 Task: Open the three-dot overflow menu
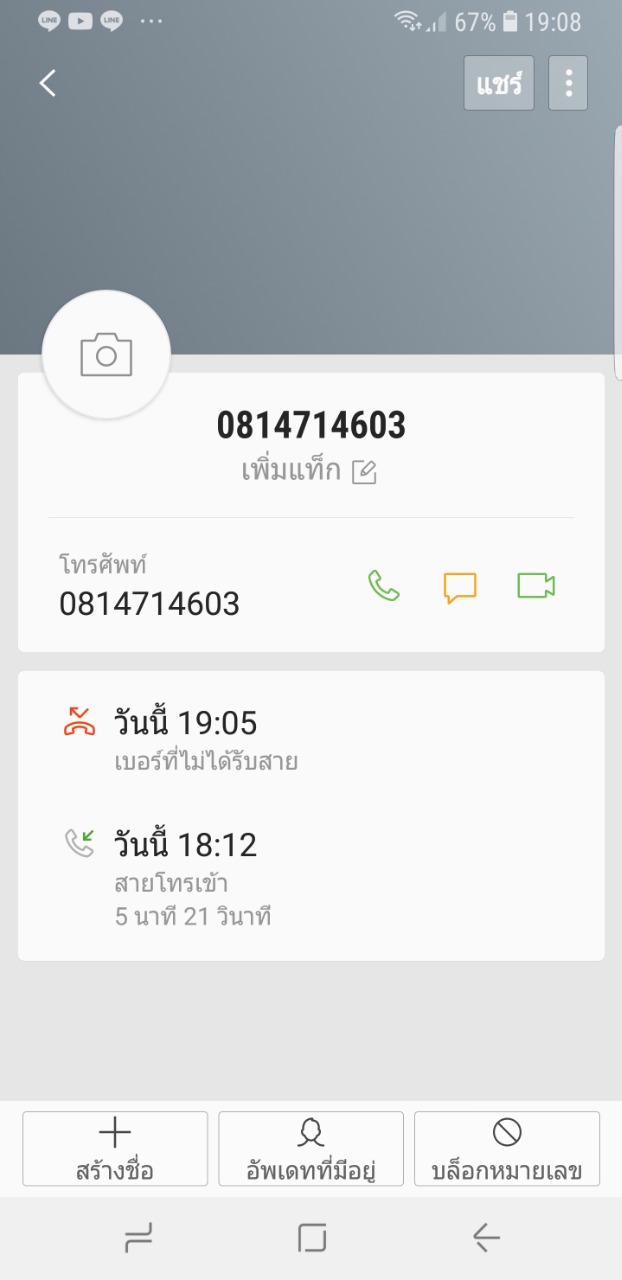point(568,83)
